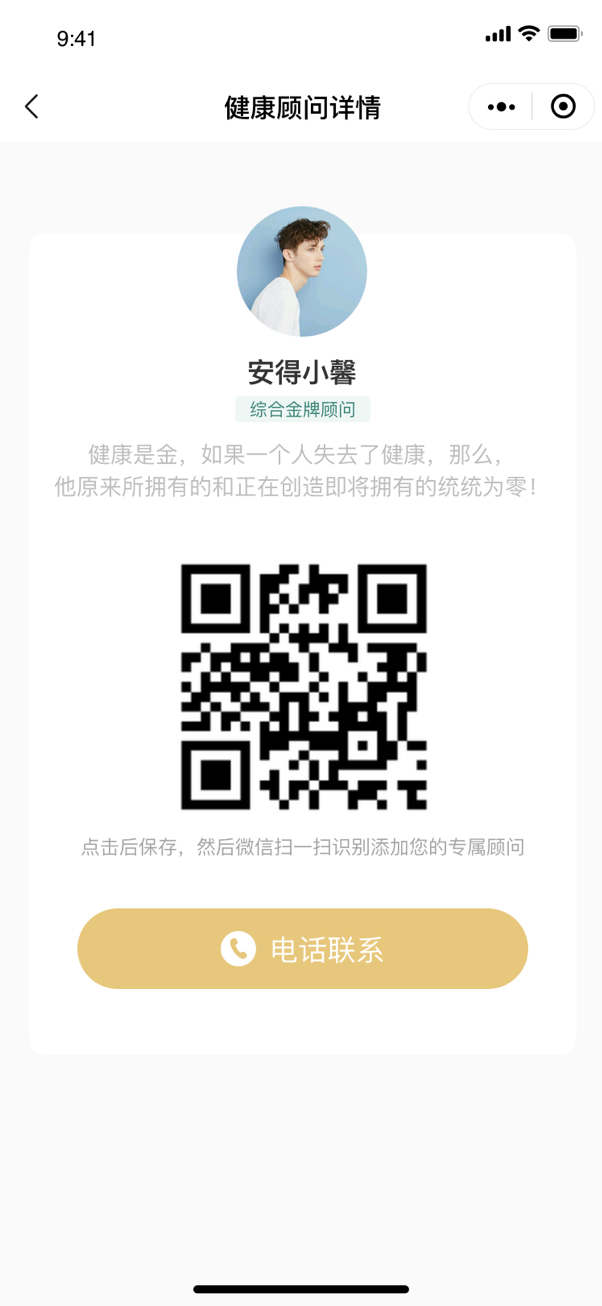Open the mini program more-options menu
This screenshot has height=1306, width=602.
(x=501, y=107)
